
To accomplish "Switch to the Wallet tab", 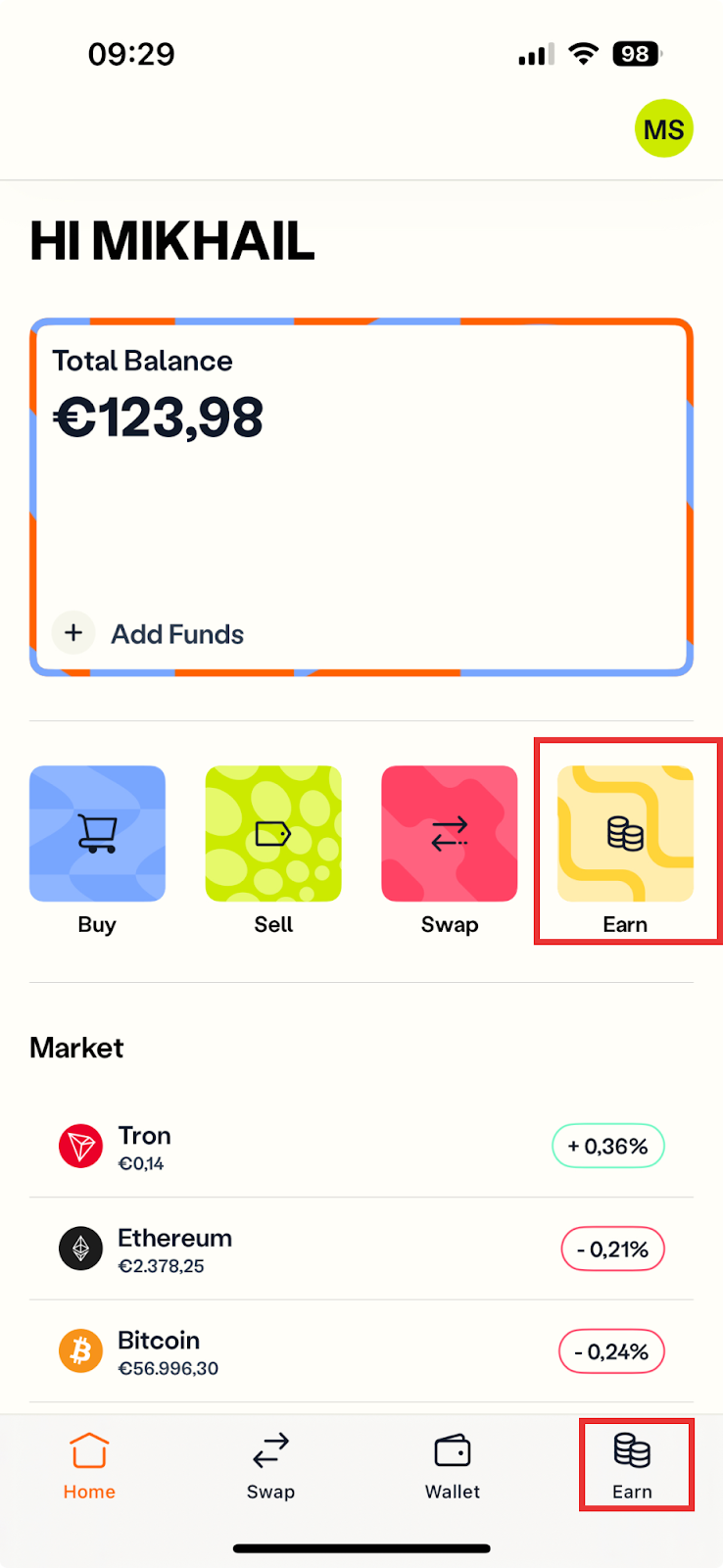I will pyautogui.click(x=453, y=1466).
